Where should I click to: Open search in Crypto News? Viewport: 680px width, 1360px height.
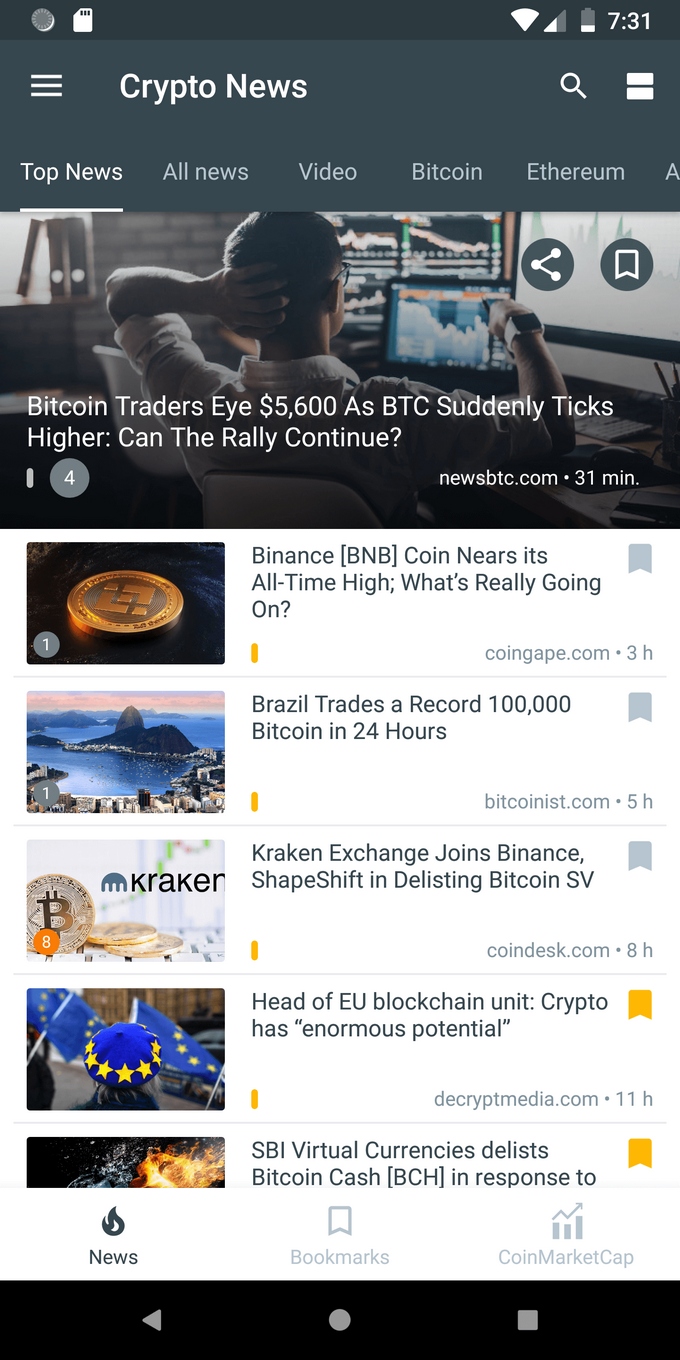click(573, 87)
